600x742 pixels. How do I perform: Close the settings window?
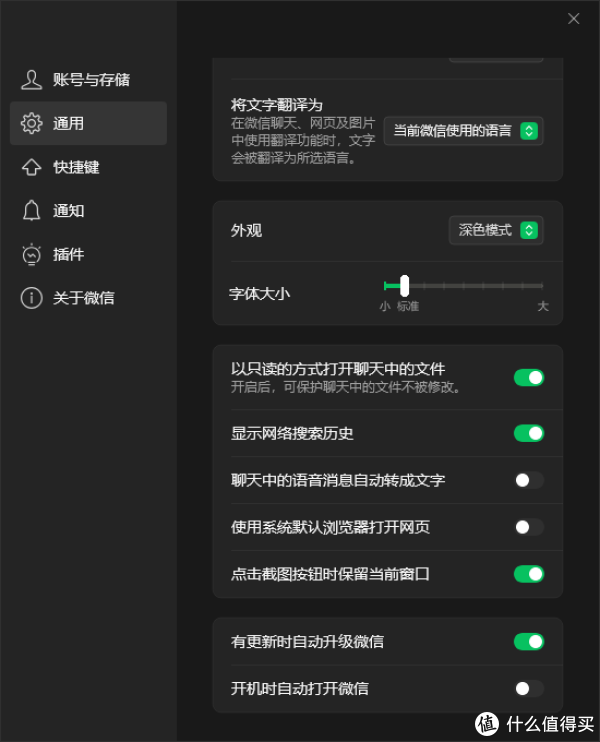pyautogui.click(x=573, y=18)
